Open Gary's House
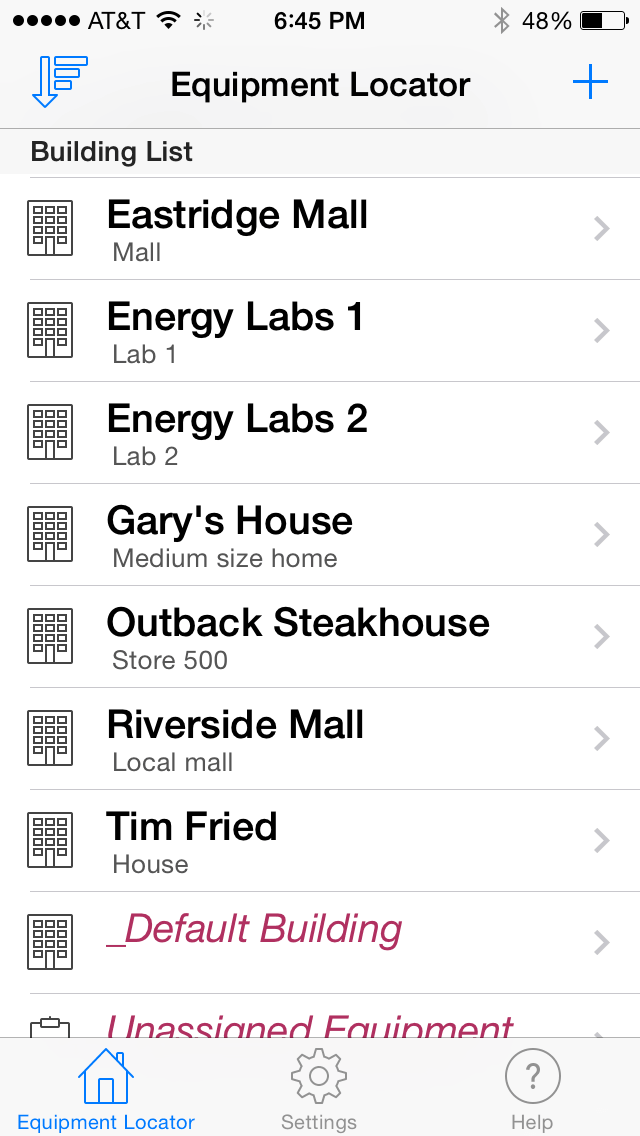This screenshot has height=1136, width=640. point(320,535)
